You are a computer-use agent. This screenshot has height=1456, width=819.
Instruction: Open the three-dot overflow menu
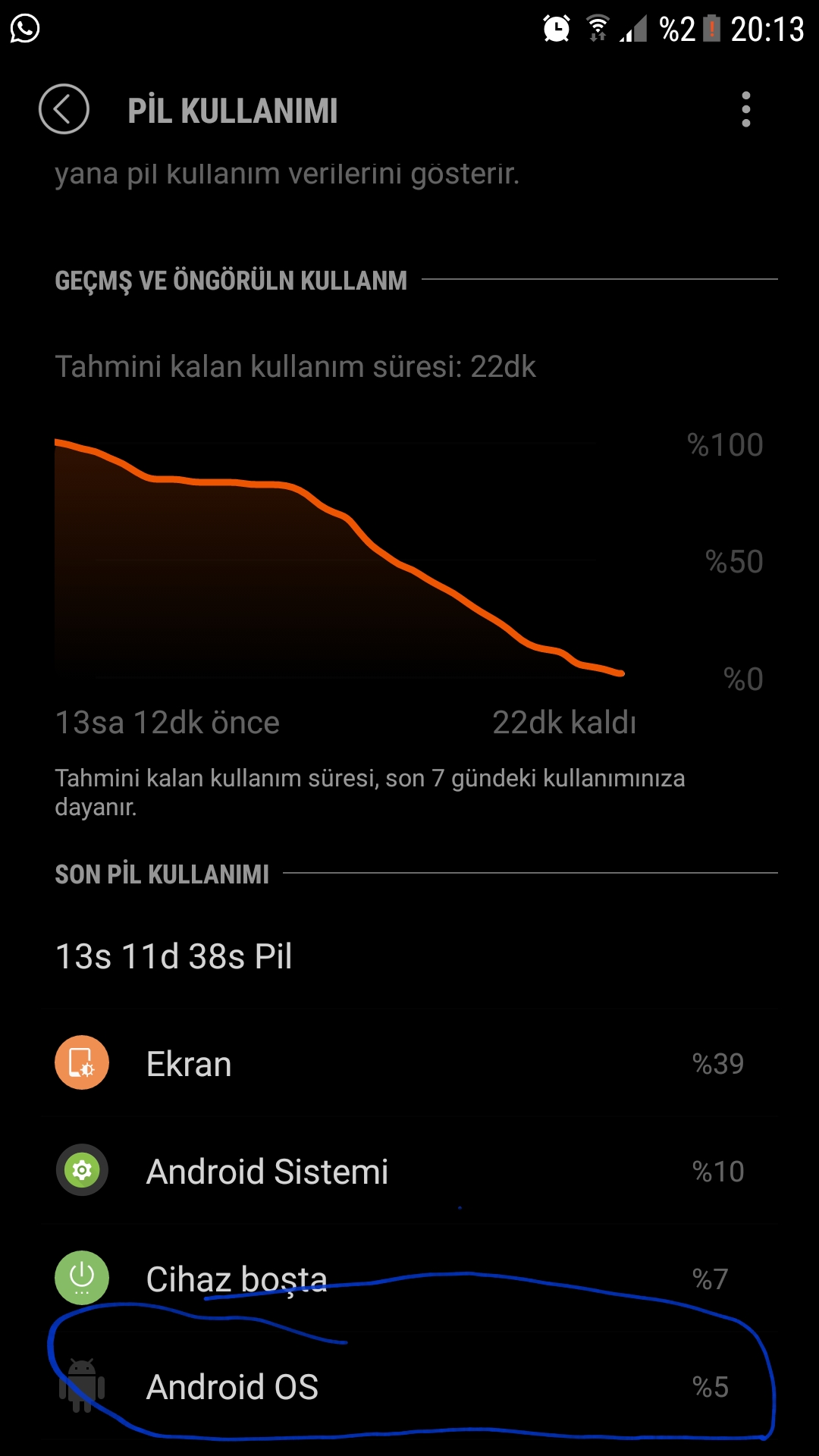click(x=745, y=110)
